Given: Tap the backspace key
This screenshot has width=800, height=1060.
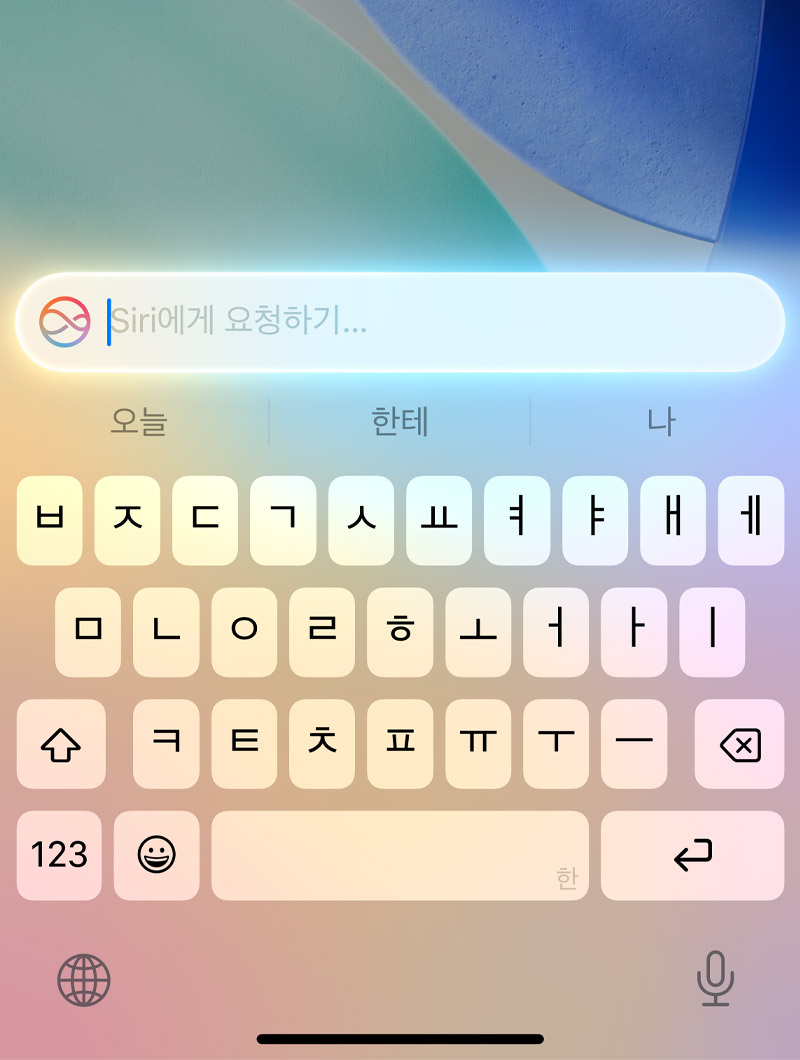Looking at the screenshot, I should pos(740,743).
